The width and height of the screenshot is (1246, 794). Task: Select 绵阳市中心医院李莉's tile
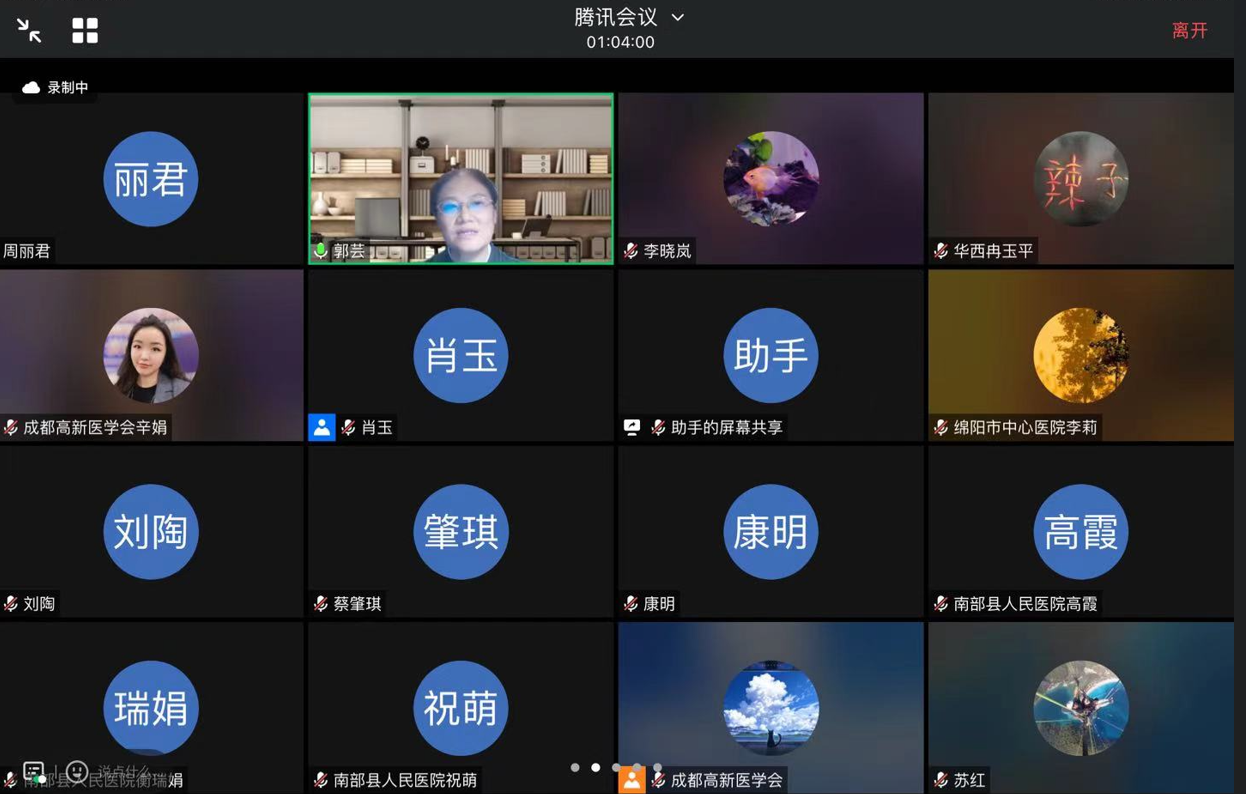click(1081, 355)
